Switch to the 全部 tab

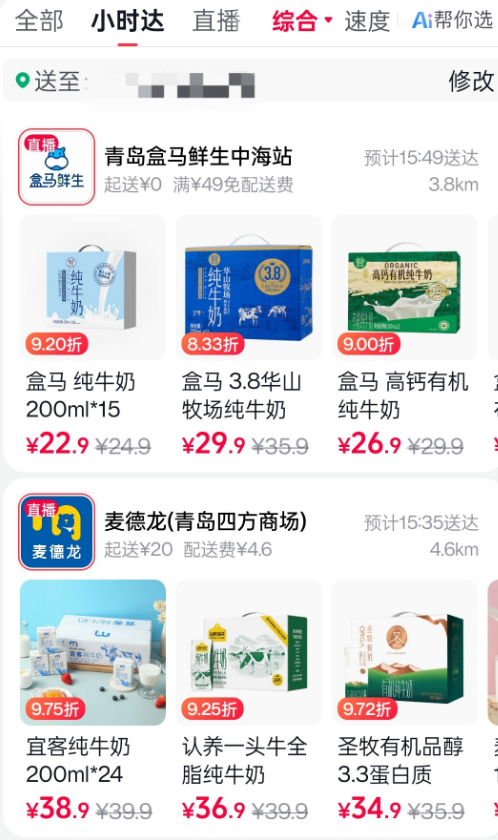(39, 21)
